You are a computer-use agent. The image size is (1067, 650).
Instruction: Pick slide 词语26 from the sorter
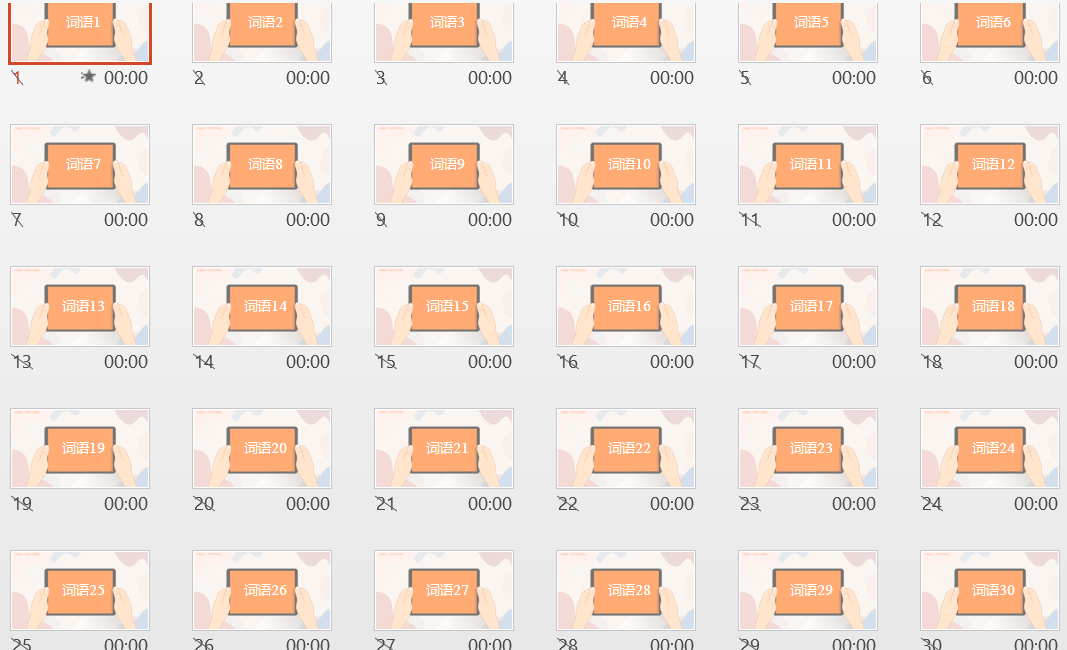click(x=262, y=590)
